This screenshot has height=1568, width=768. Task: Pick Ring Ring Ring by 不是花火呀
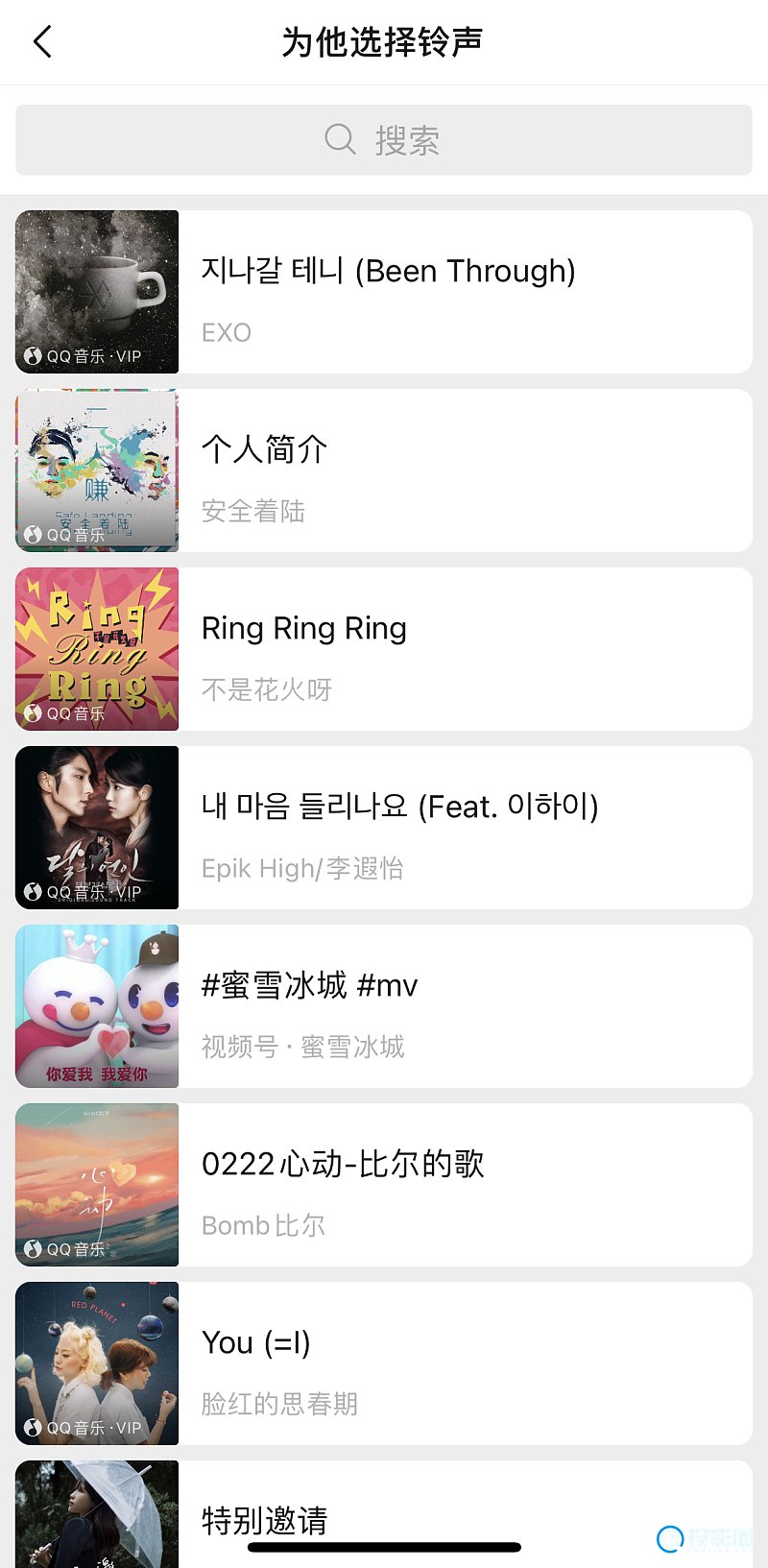coord(384,649)
